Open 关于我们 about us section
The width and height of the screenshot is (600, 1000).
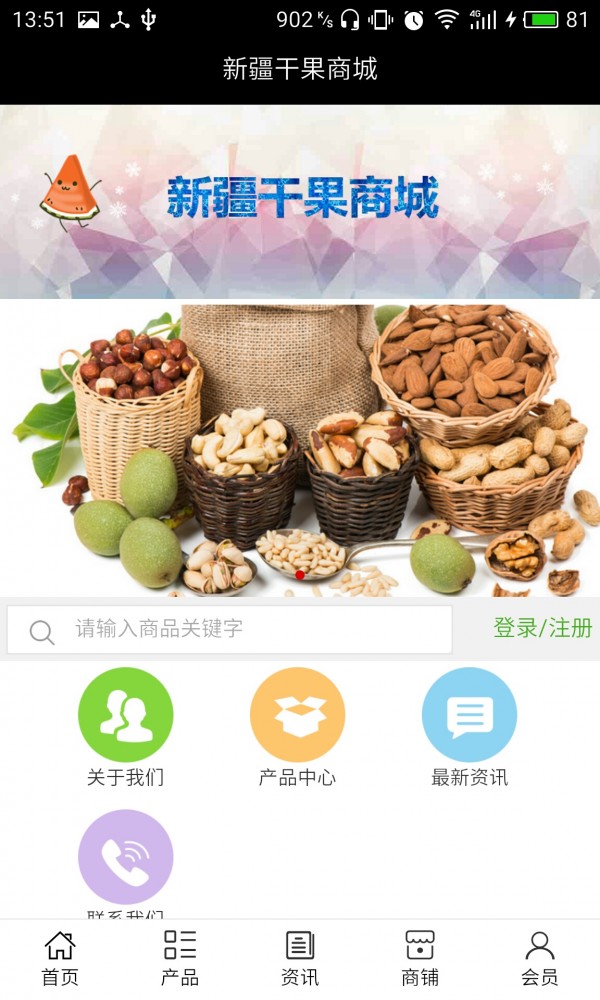[125, 716]
